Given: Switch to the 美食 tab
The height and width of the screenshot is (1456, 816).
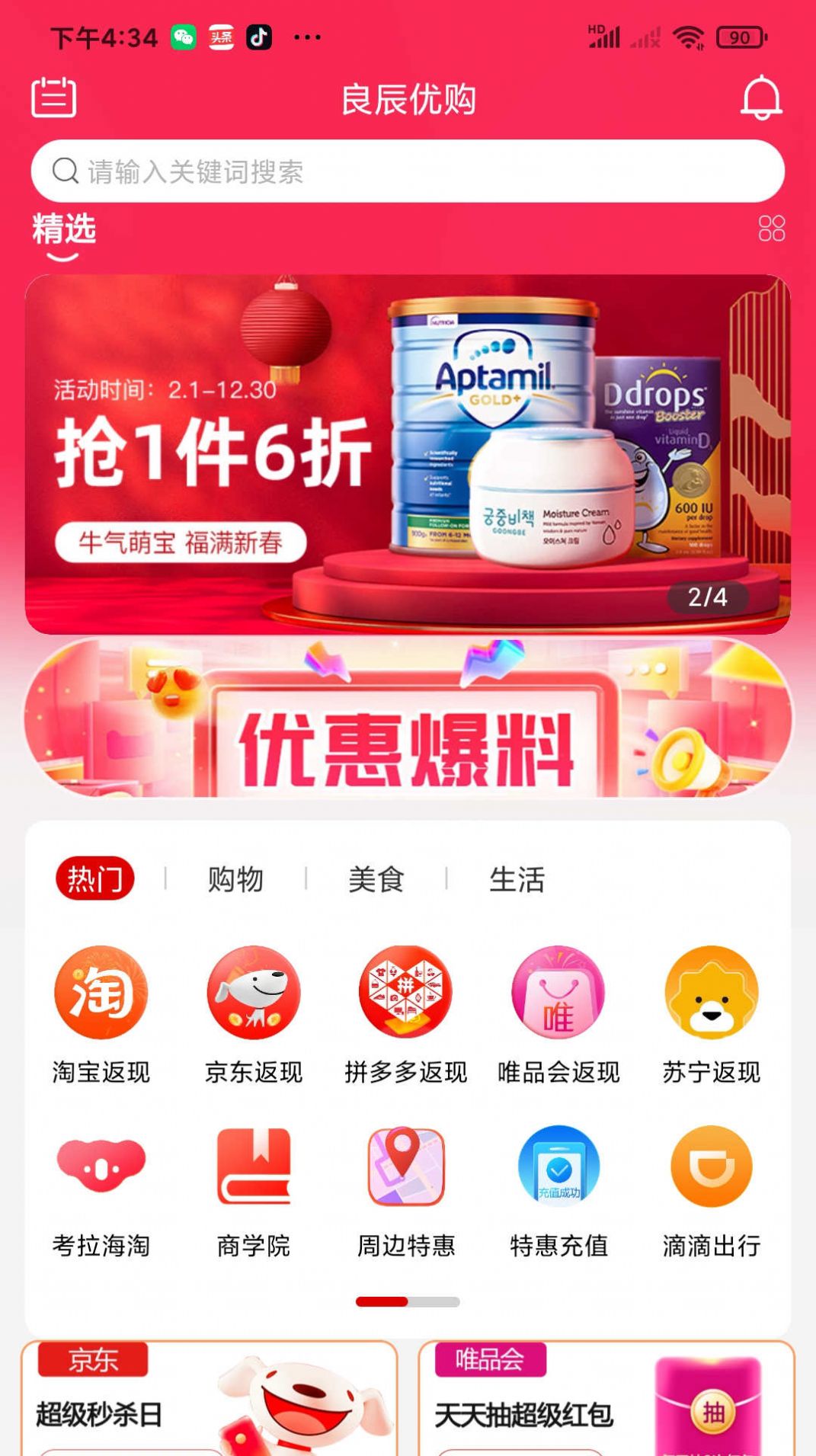Looking at the screenshot, I should click(x=377, y=880).
